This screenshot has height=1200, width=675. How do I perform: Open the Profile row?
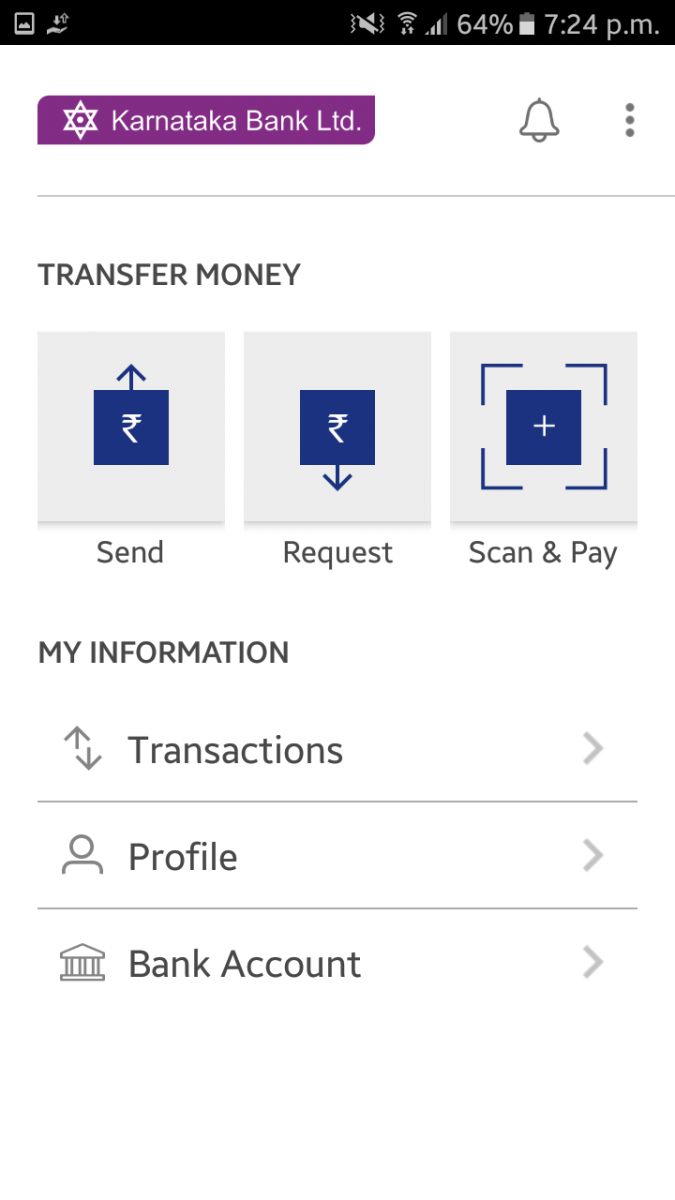click(336, 856)
